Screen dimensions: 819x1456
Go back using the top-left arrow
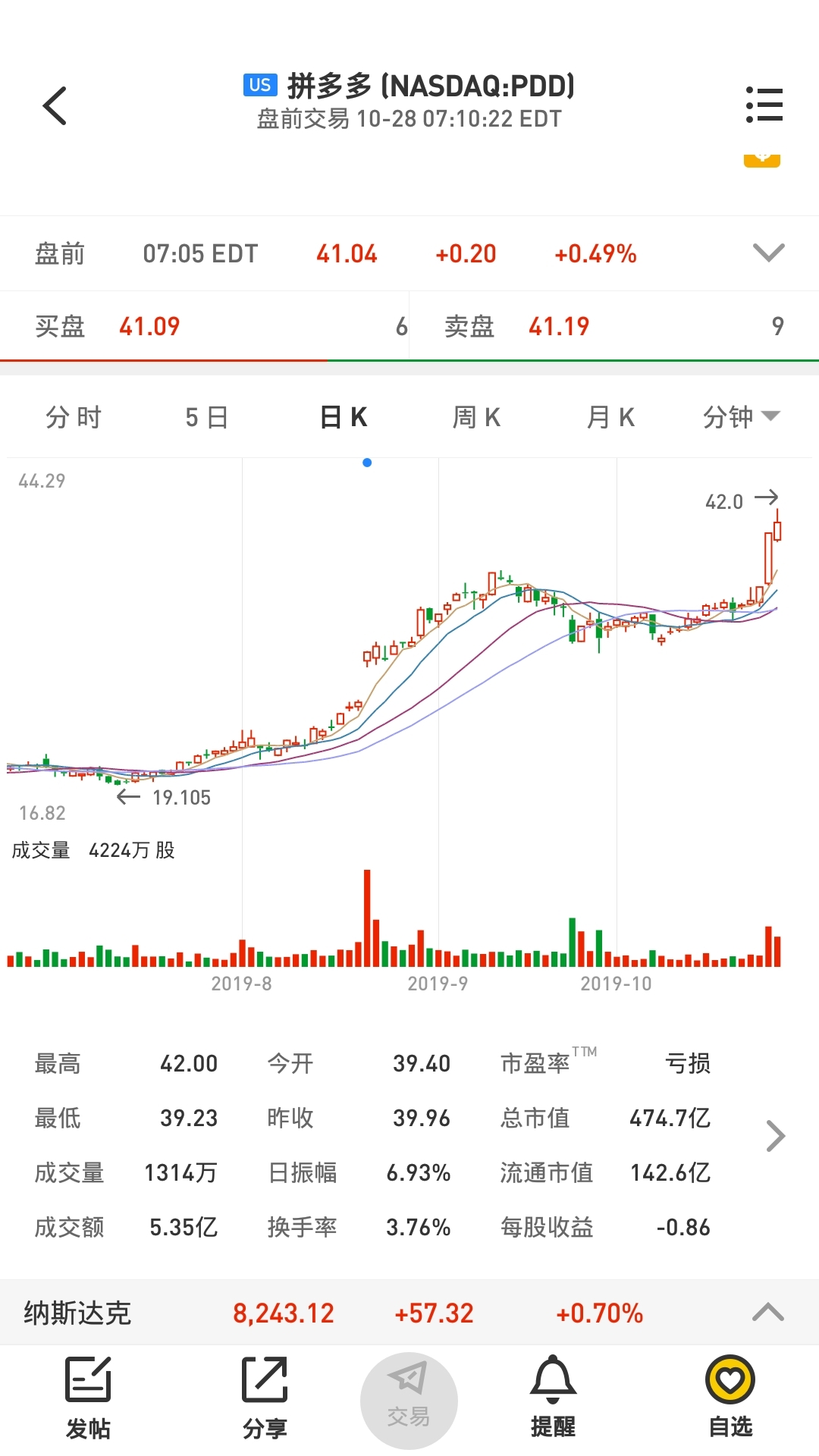(55, 105)
